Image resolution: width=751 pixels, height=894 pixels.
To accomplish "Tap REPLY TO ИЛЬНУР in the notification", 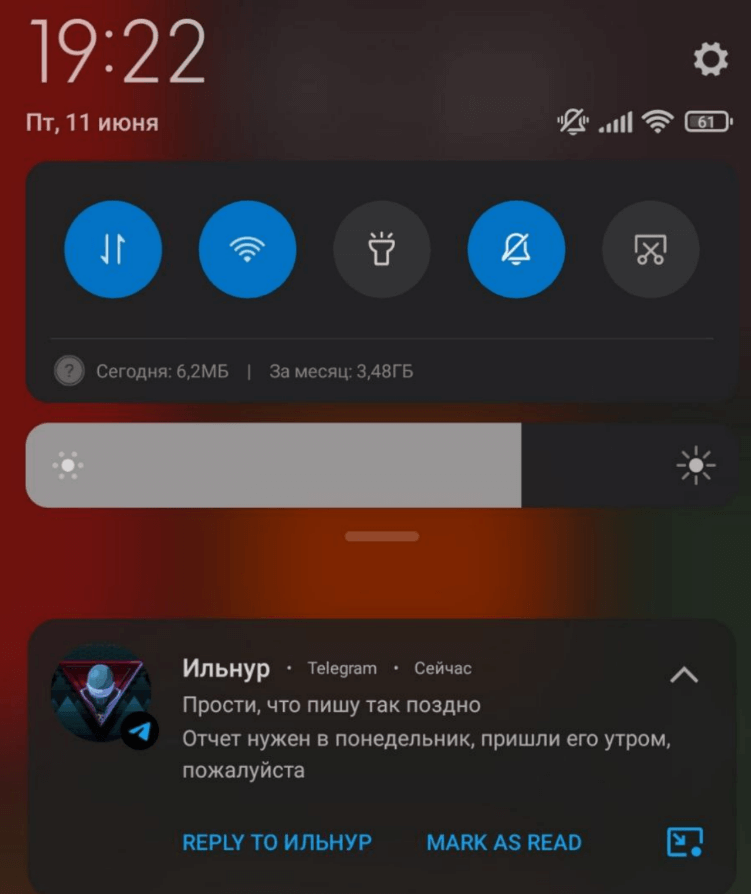I will (x=277, y=842).
